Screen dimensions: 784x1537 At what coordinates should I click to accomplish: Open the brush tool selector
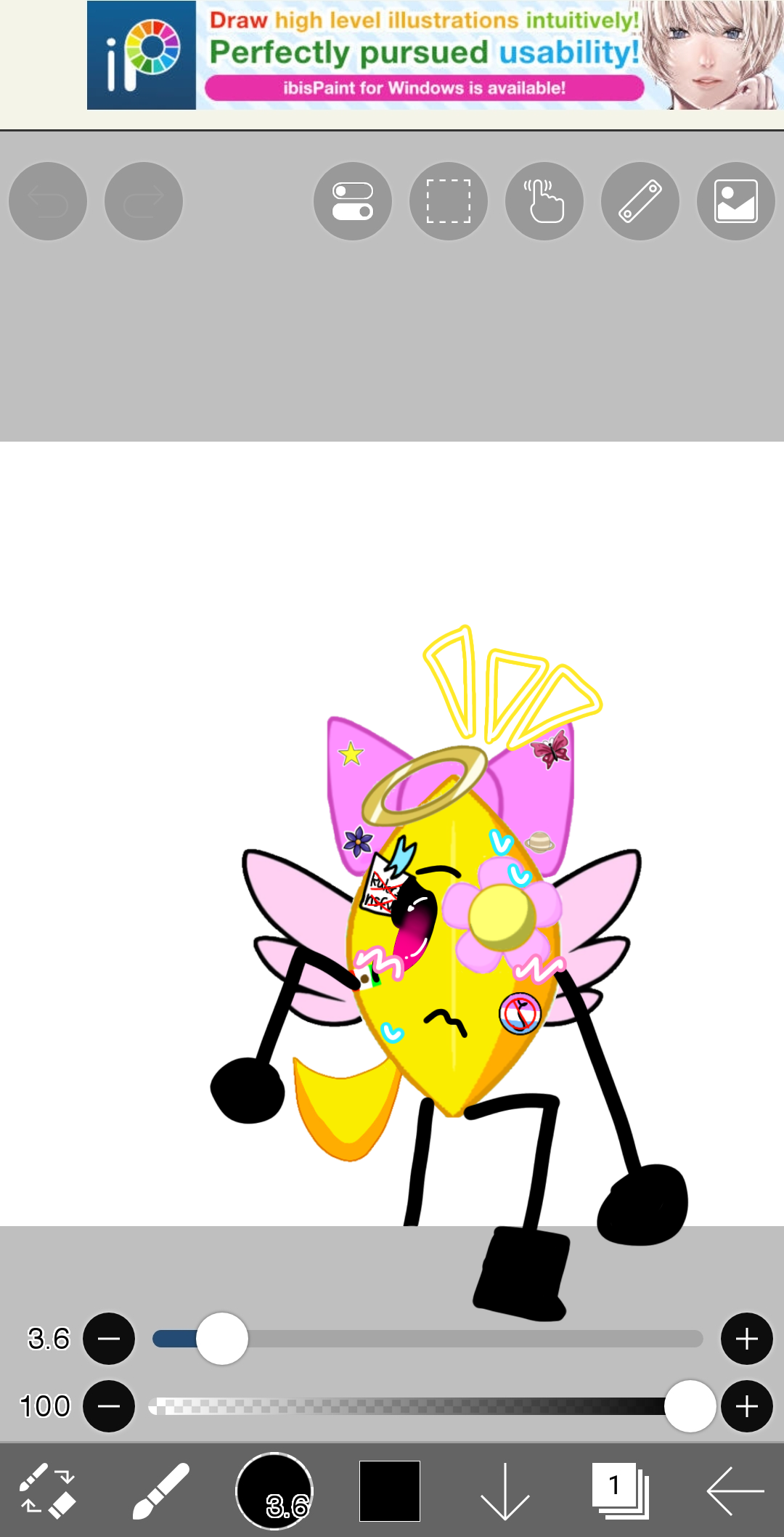161,1491
